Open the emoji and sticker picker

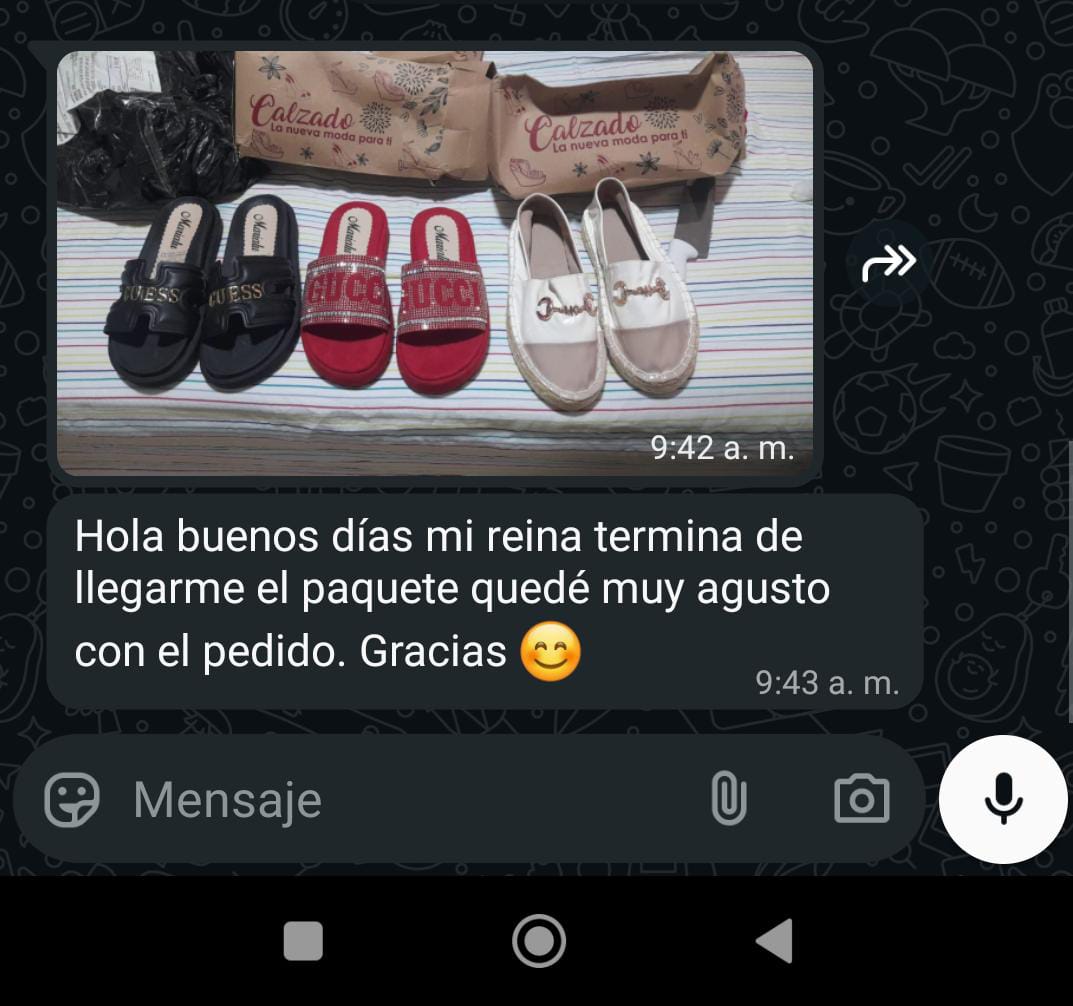point(72,800)
